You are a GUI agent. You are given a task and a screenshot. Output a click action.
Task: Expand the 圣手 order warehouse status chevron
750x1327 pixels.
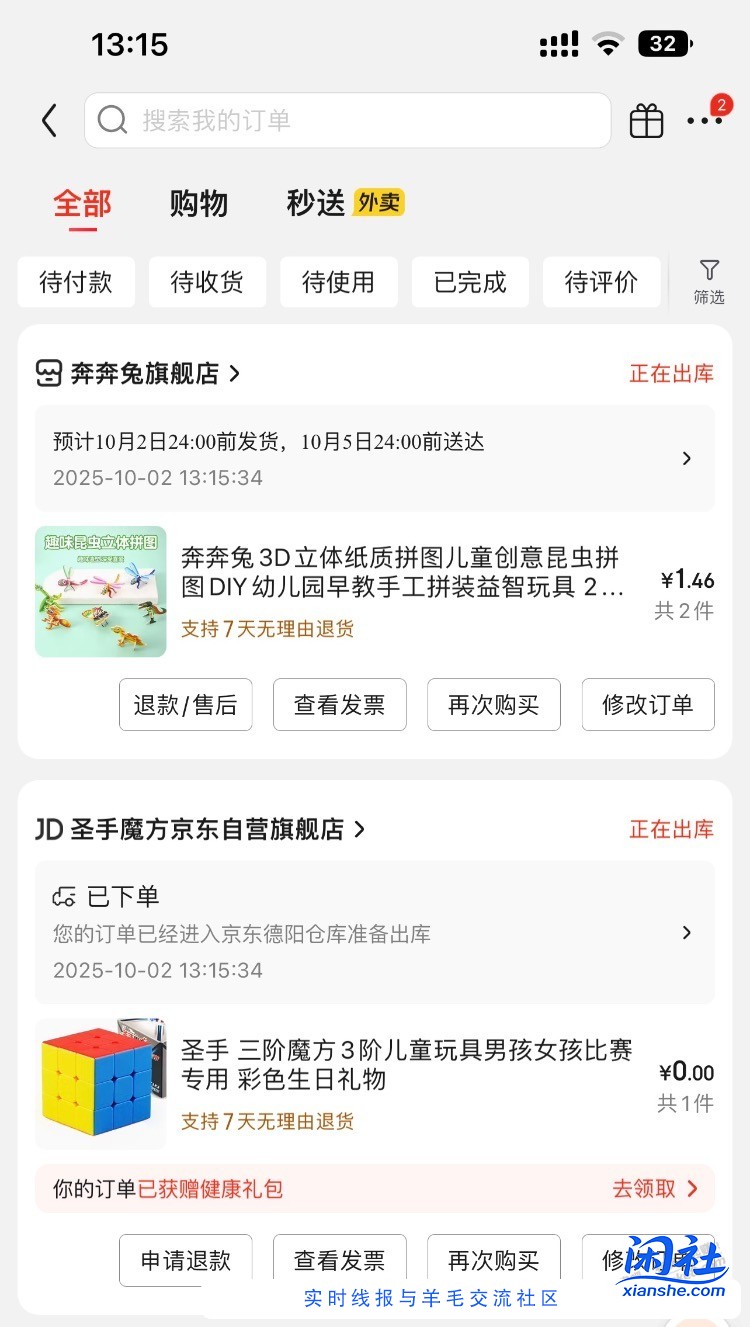point(687,932)
